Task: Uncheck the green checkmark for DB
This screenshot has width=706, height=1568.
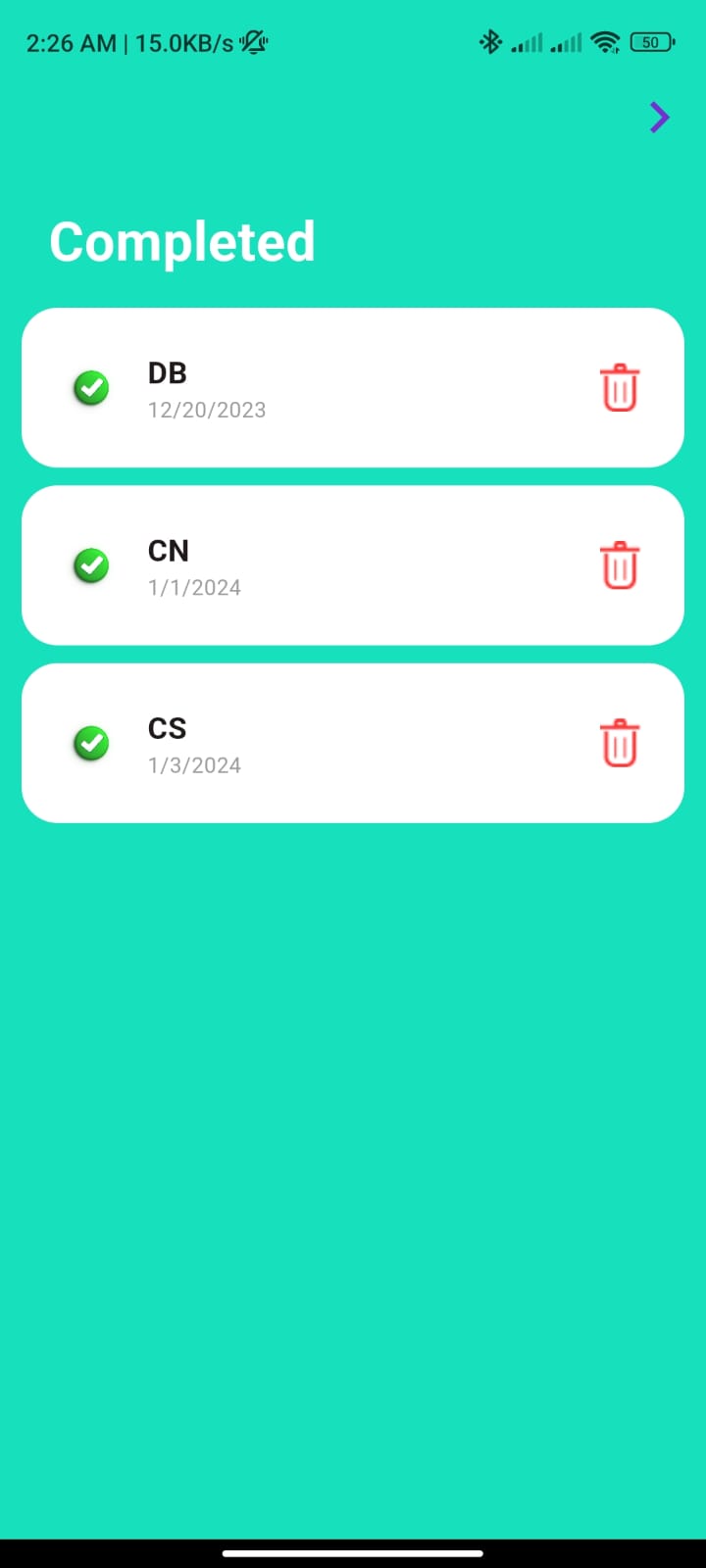Action: coord(92,388)
